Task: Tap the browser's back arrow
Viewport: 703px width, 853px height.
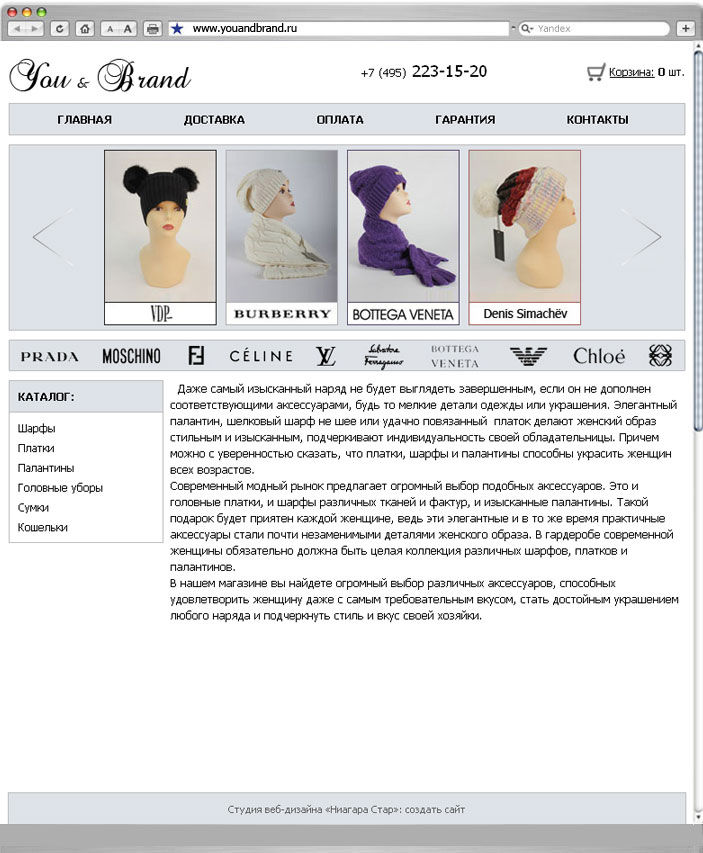Action: [x=18, y=29]
